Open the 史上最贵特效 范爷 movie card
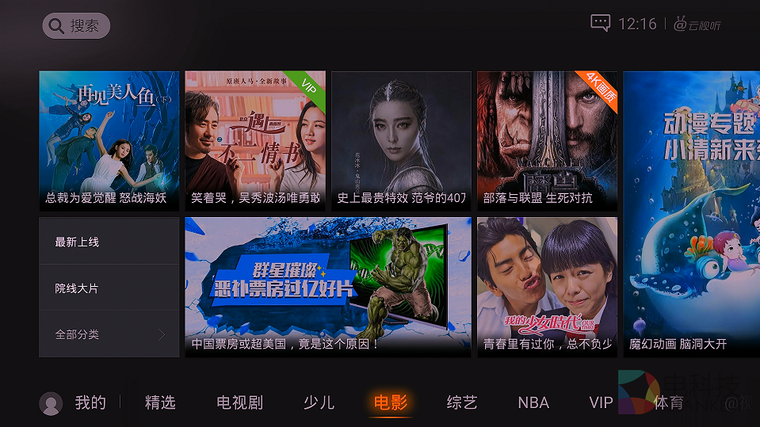760x427 pixels. pyautogui.click(x=401, y=140)
